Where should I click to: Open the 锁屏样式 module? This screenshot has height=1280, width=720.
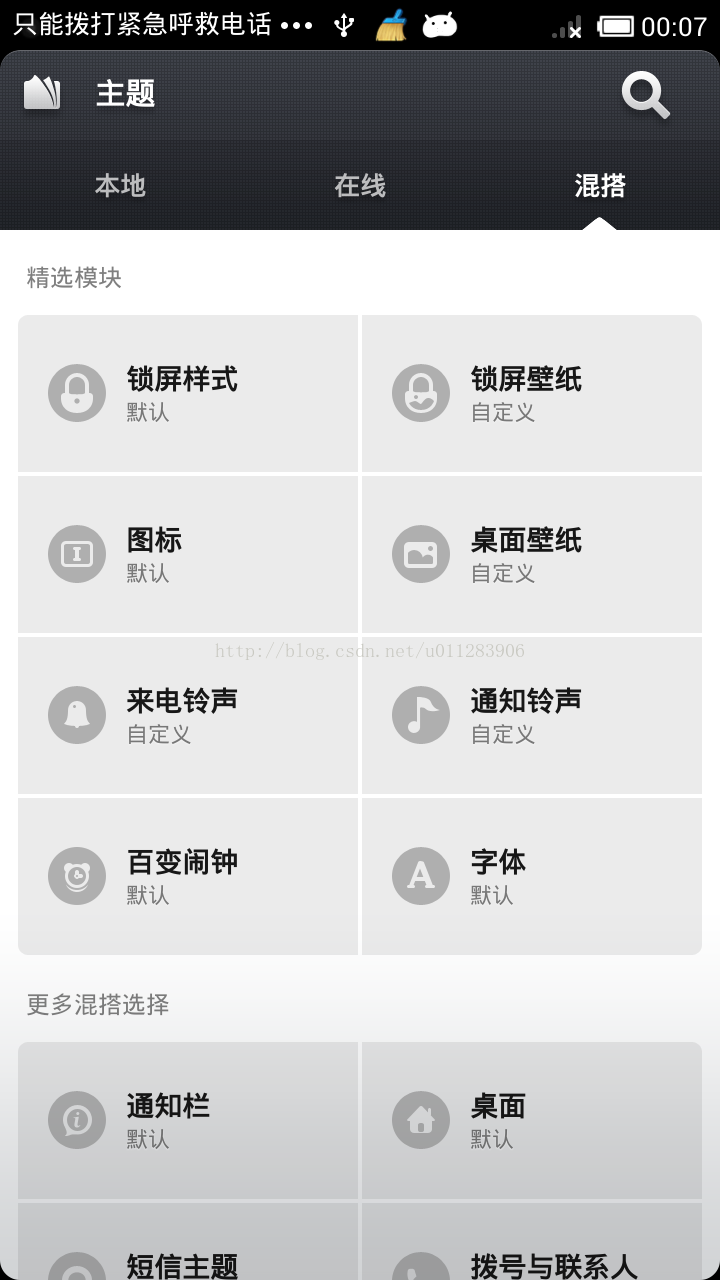(188, 393)
